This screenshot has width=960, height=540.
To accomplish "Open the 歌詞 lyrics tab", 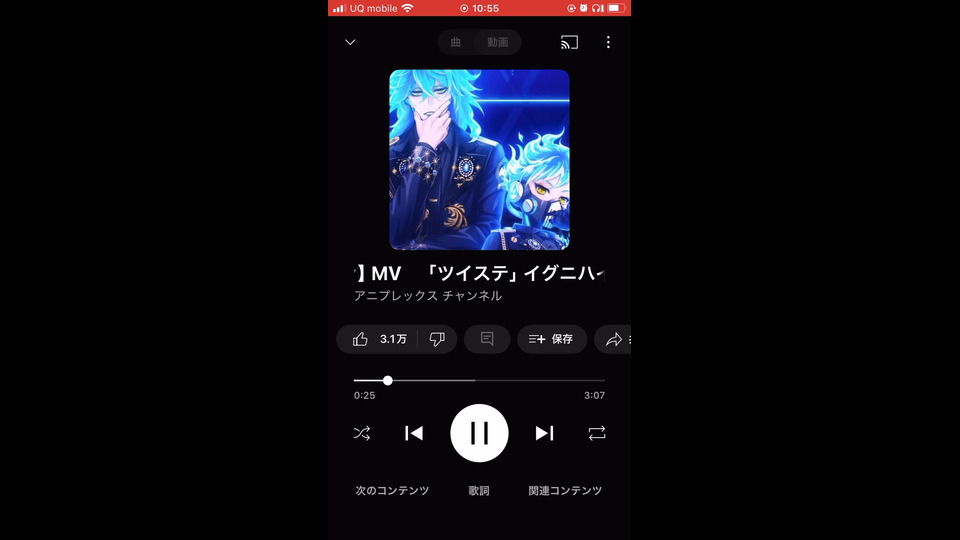I will 479,491.
